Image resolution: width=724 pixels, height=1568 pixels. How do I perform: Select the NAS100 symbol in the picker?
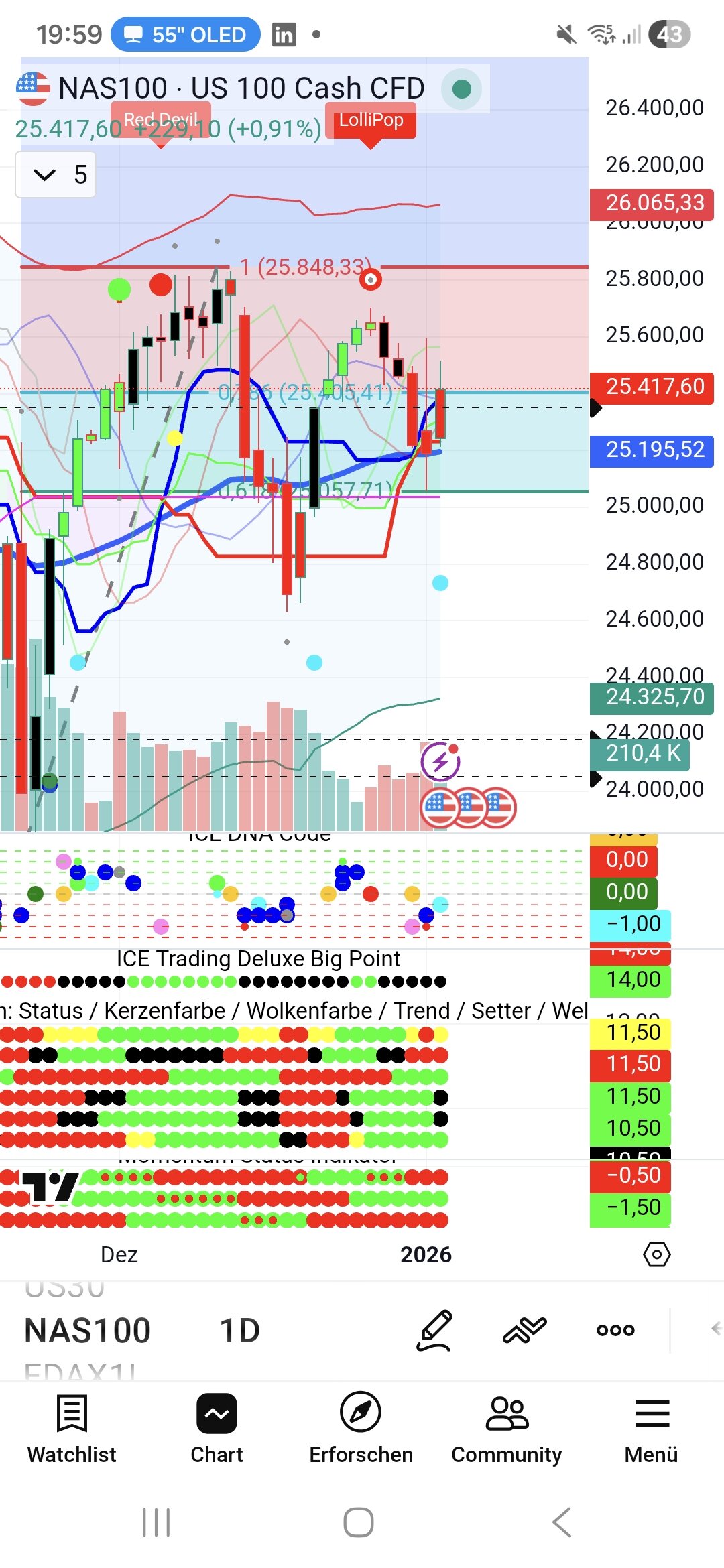88,1330
